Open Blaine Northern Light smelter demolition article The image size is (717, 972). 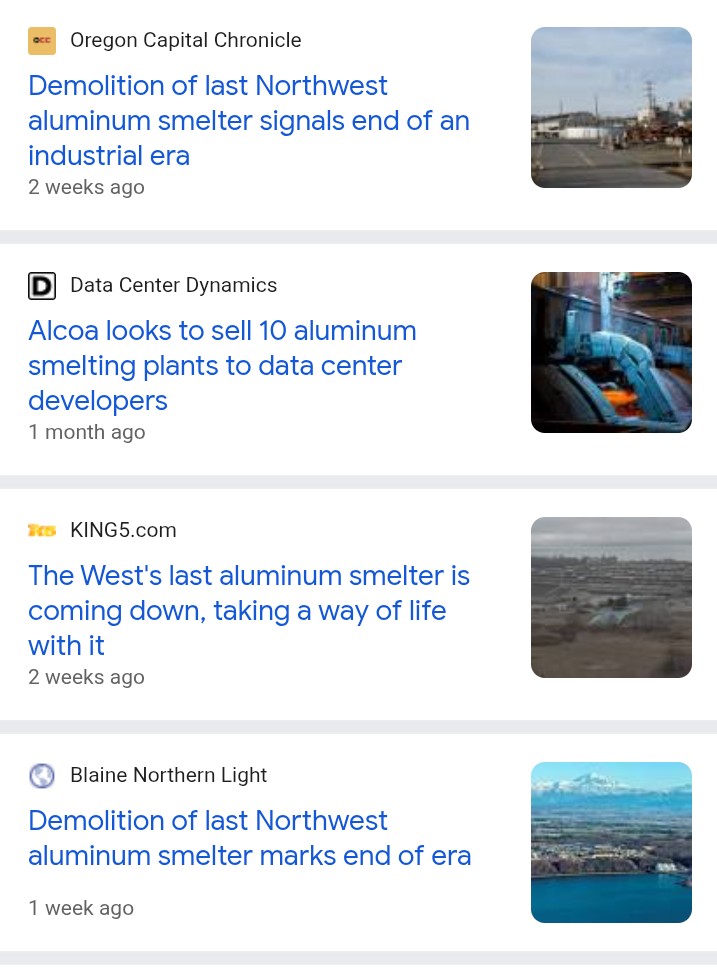pos(249,838)
